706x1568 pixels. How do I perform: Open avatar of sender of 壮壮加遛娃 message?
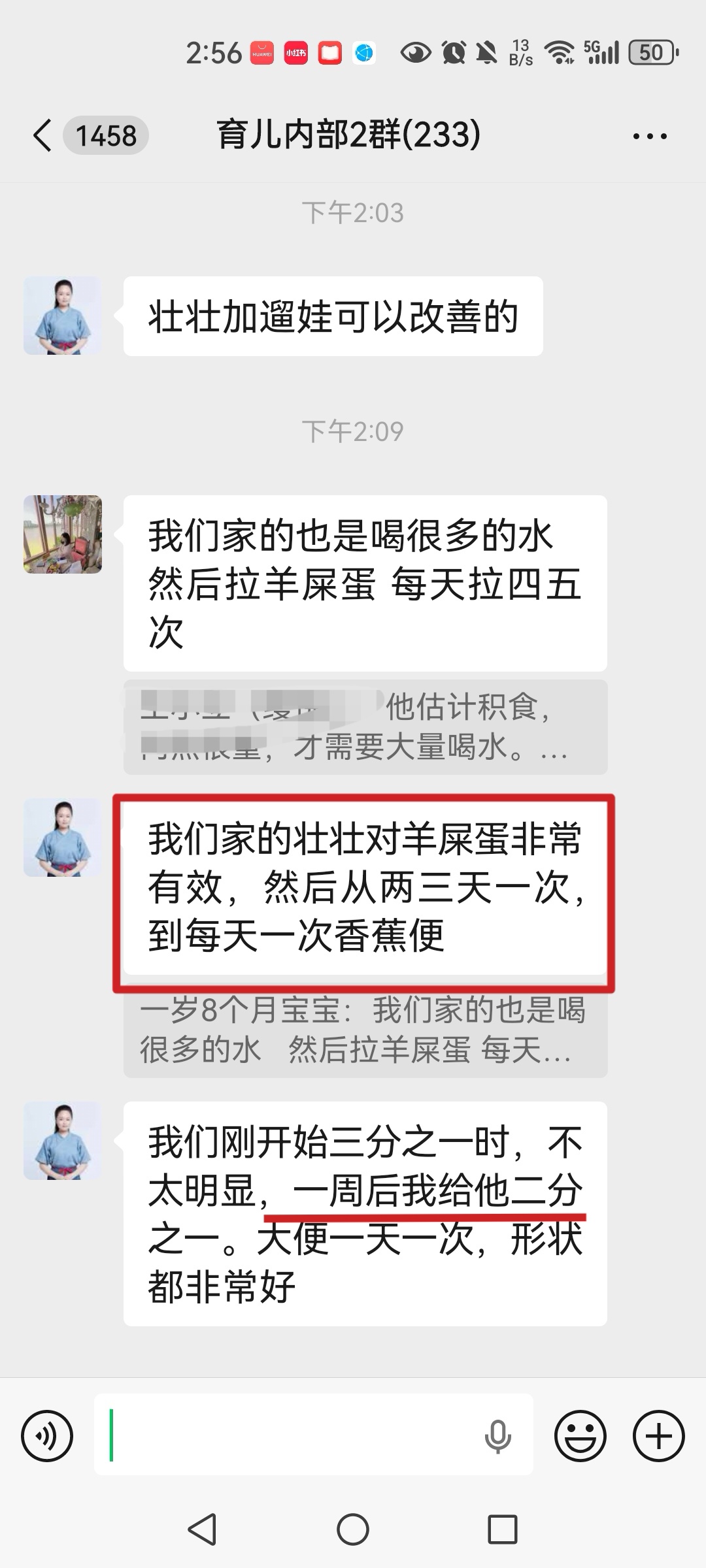click(63, 316)
